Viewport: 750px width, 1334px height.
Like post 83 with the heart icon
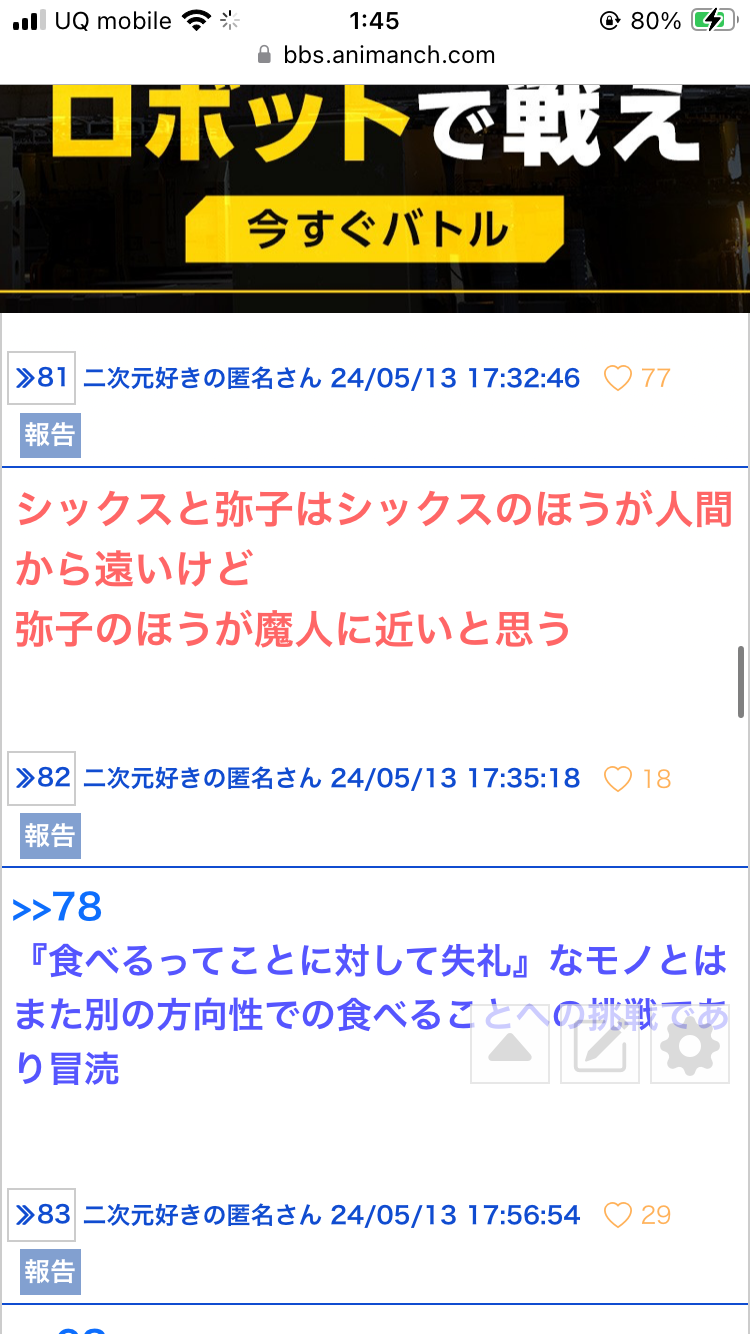click(618, 1215)
